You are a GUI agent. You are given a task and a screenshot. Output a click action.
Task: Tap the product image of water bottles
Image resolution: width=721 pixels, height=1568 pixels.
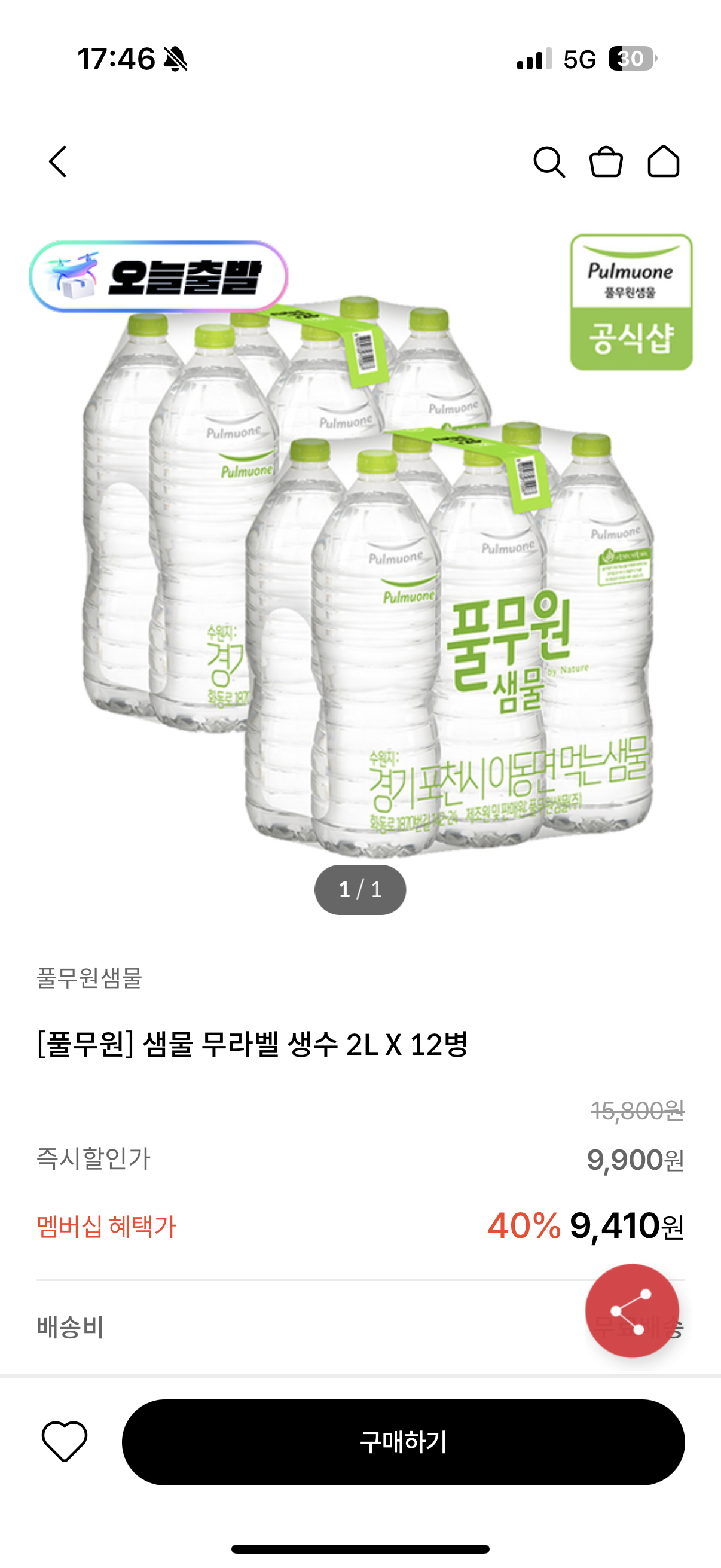click(360, 578)
